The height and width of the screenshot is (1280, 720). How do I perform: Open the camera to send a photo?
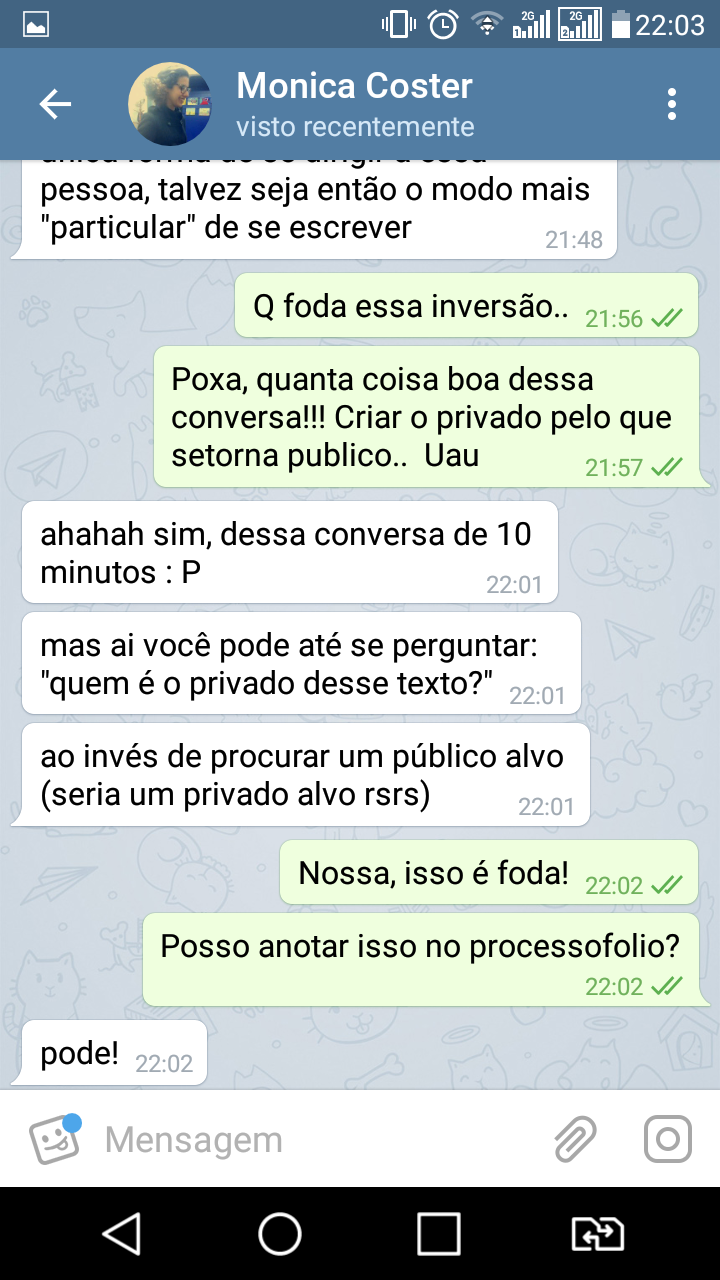[667, 1139]
